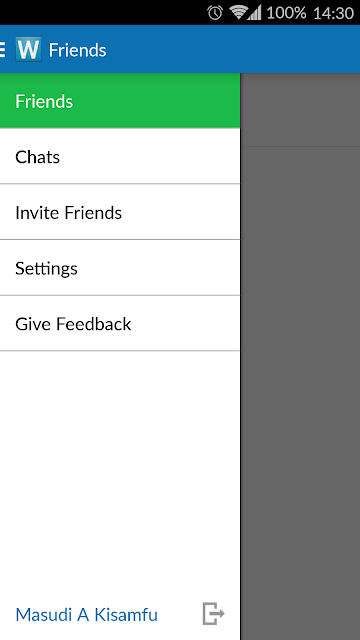Choose Give Feedback
Image resolution: width=360 pixels, height=640 pixels.
(x=120, y=323)
